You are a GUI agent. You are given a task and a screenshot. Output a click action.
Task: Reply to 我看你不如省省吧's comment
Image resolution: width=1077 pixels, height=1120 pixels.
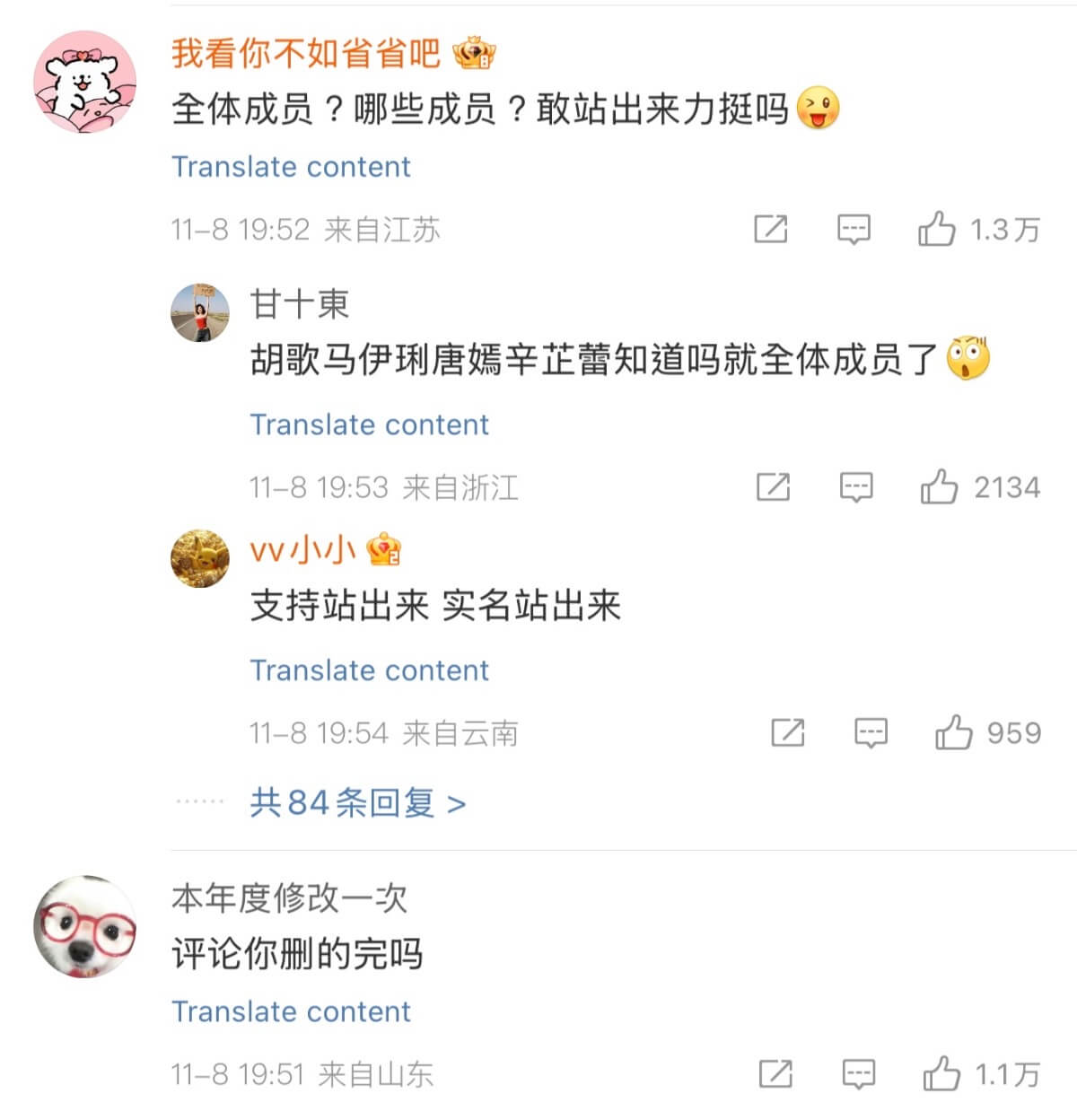pyautogui.click(x=854, y=229)
